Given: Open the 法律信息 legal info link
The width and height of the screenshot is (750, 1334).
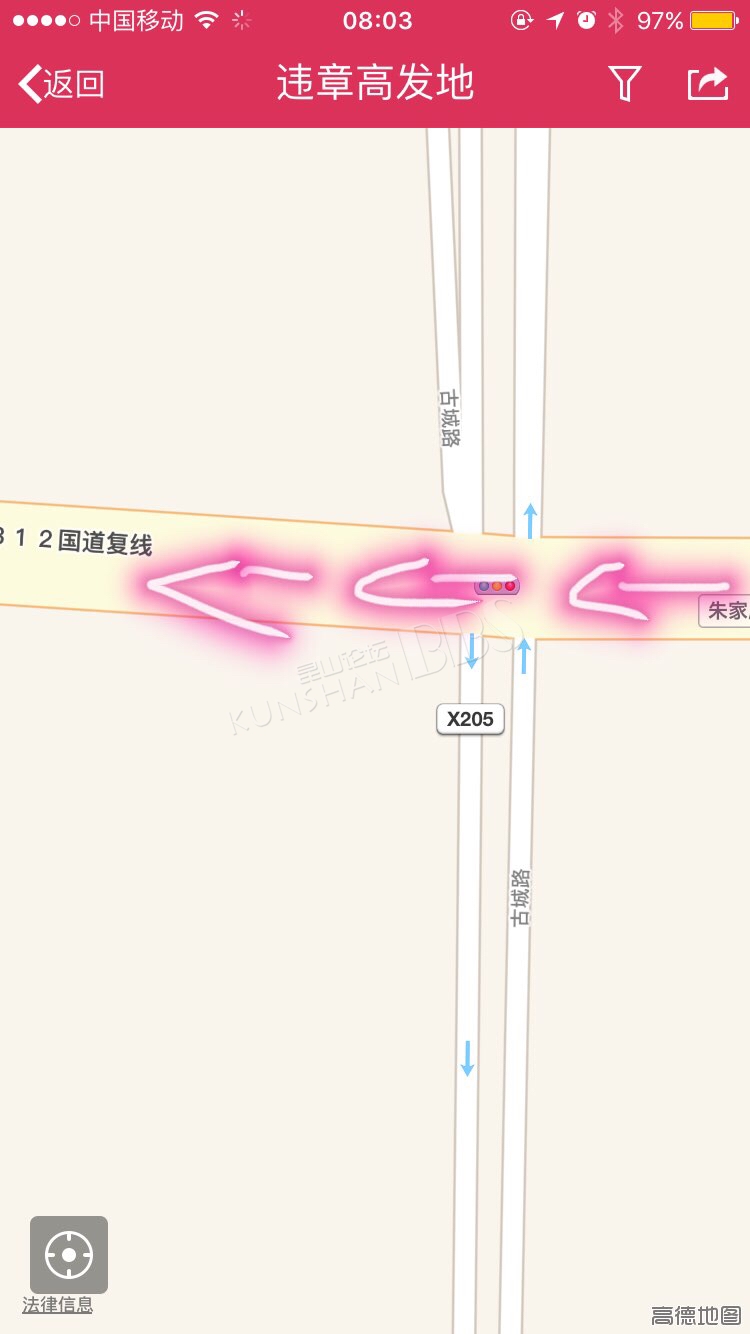Looking at the screenshot, I should pos(57,1305).
